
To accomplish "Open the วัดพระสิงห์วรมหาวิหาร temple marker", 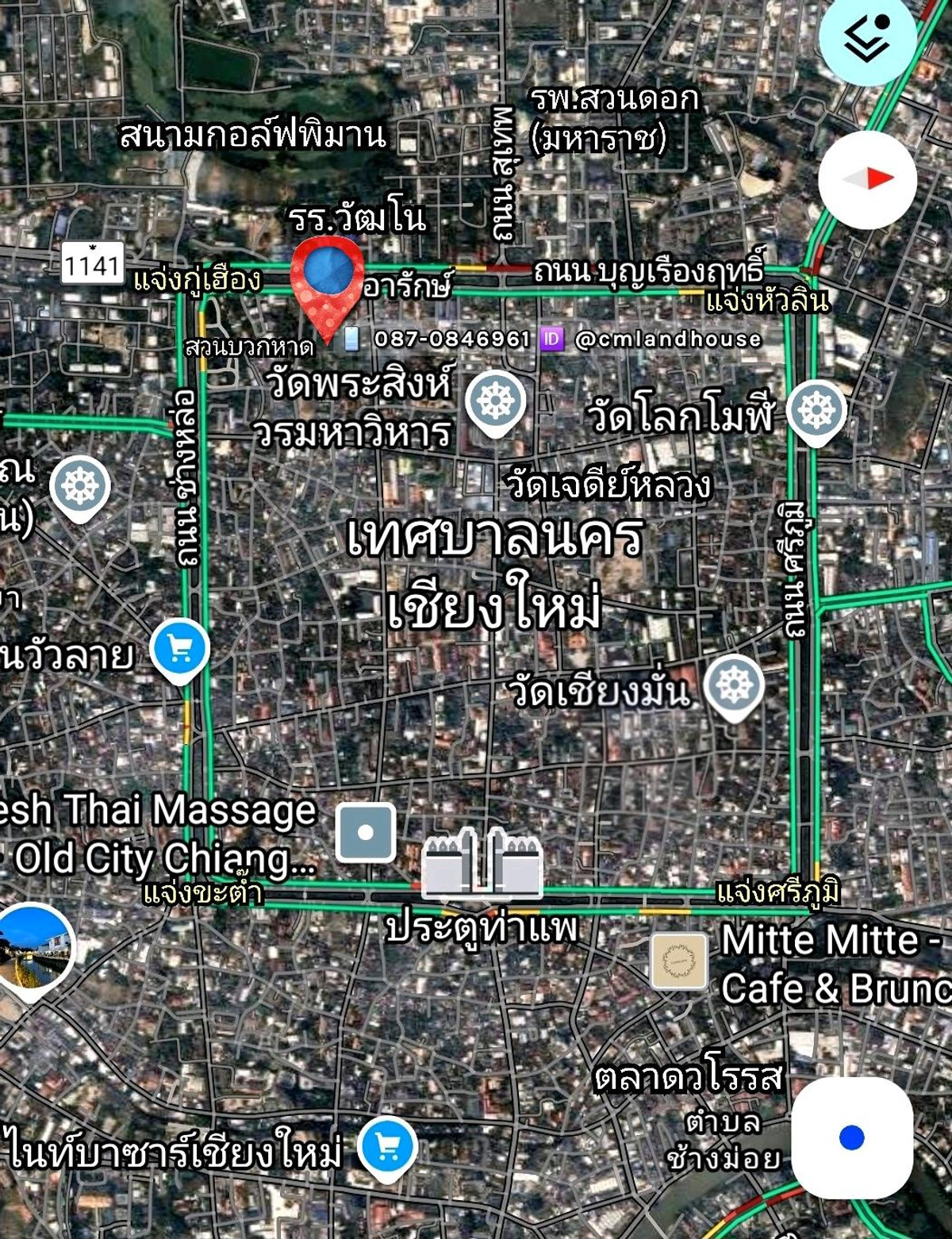I will (495, 401).
